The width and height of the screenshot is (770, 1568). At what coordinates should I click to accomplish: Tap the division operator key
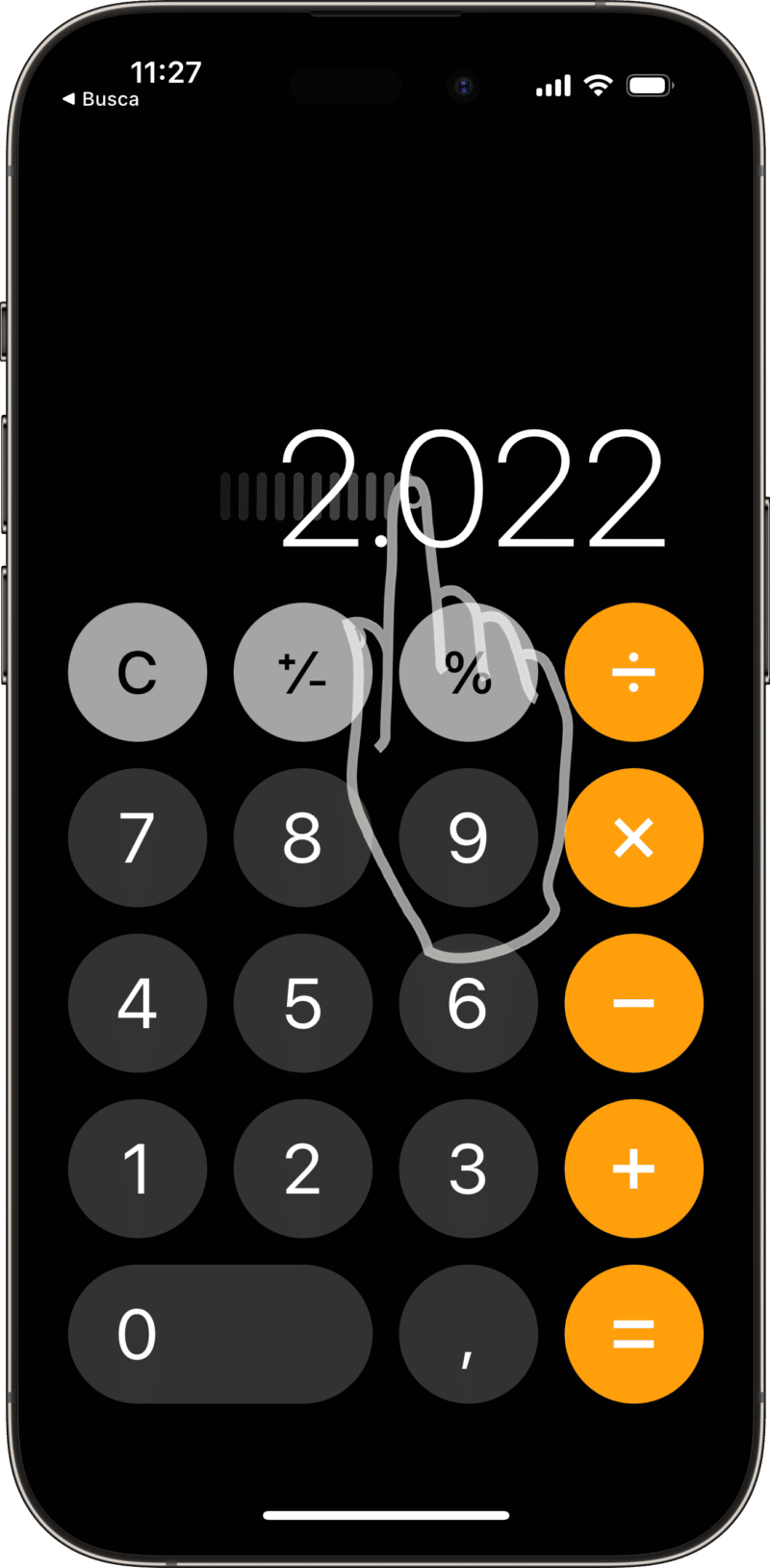(634, 673)
